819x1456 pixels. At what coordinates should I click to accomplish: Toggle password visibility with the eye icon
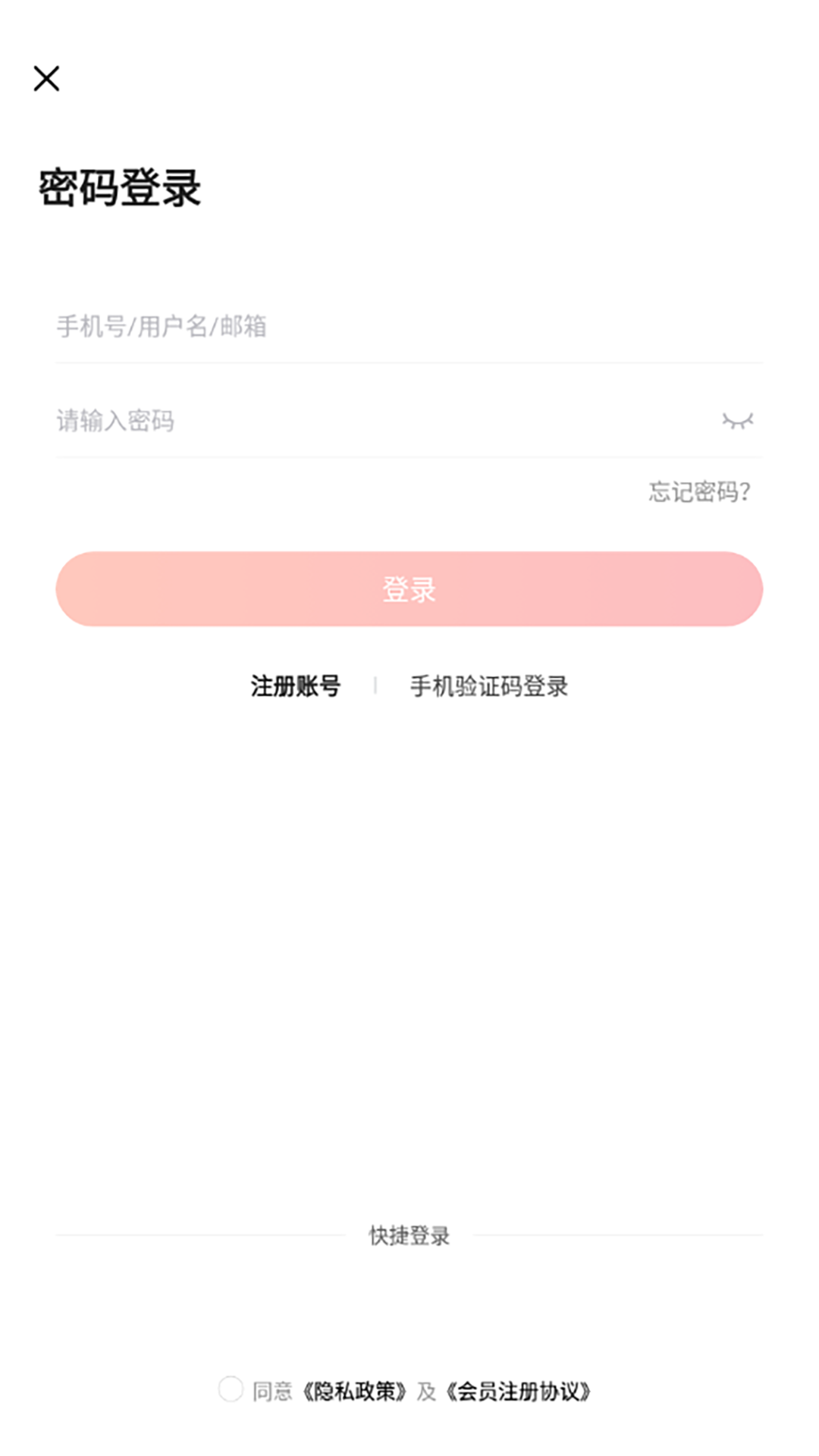click(x=739, y=419)
